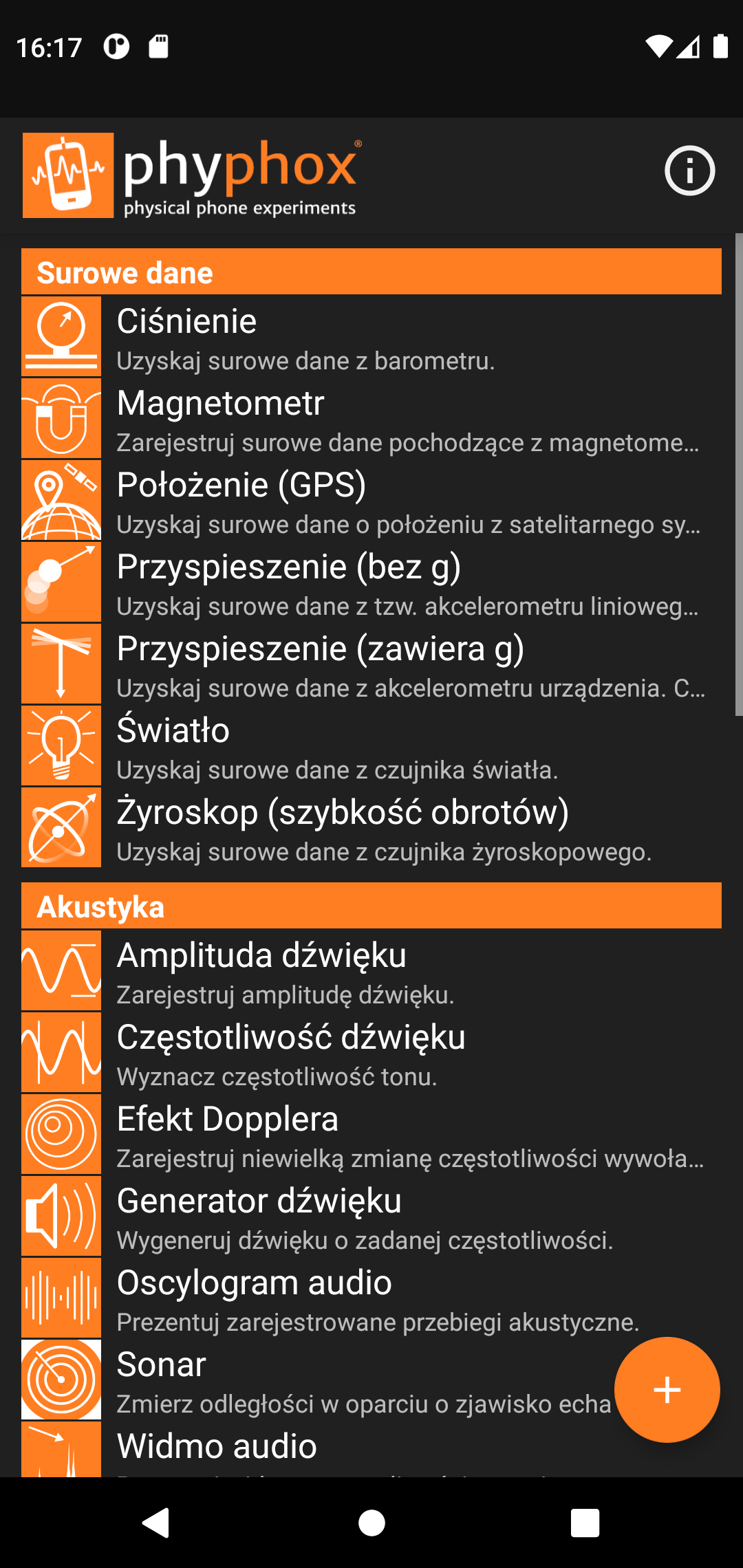This screenshot has width=743, height=1568.
Task: Open Oscylogram audio experiment
Action: 371,1298
